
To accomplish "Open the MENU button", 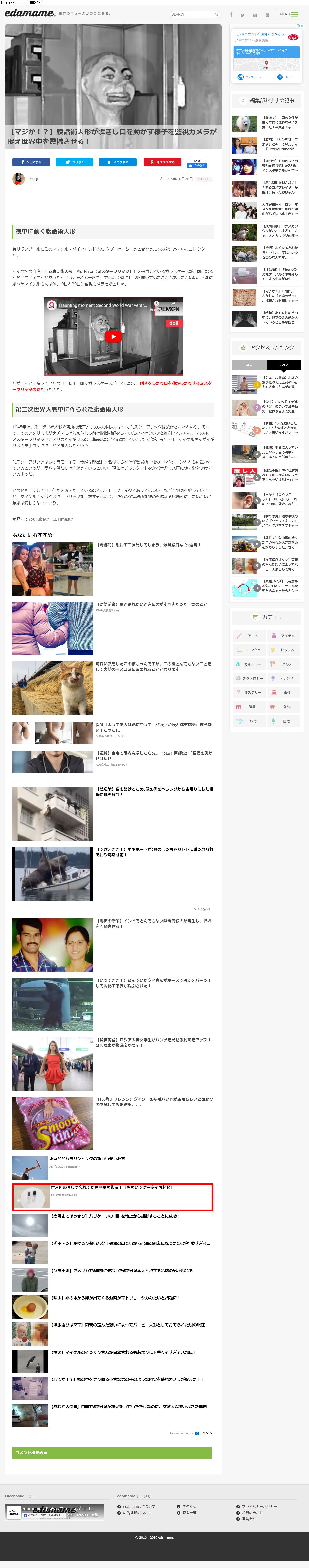I will 289,14.
